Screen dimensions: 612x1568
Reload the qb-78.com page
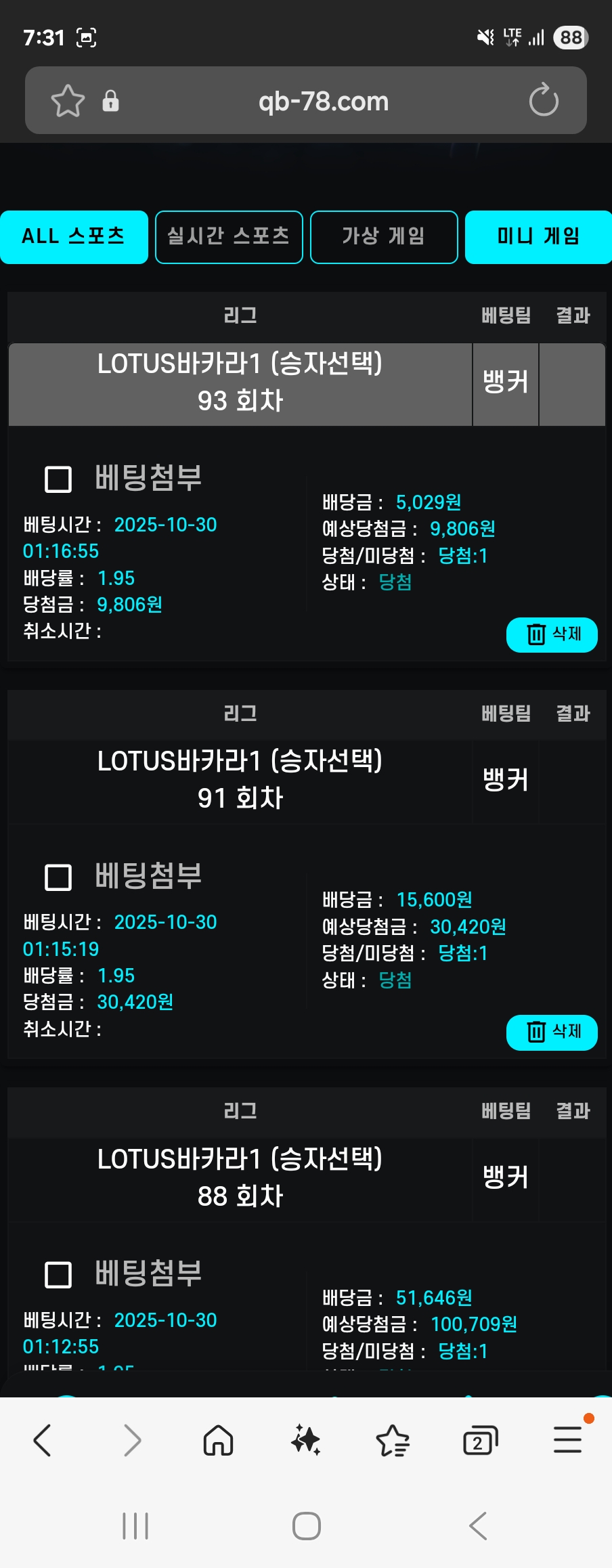544,101
